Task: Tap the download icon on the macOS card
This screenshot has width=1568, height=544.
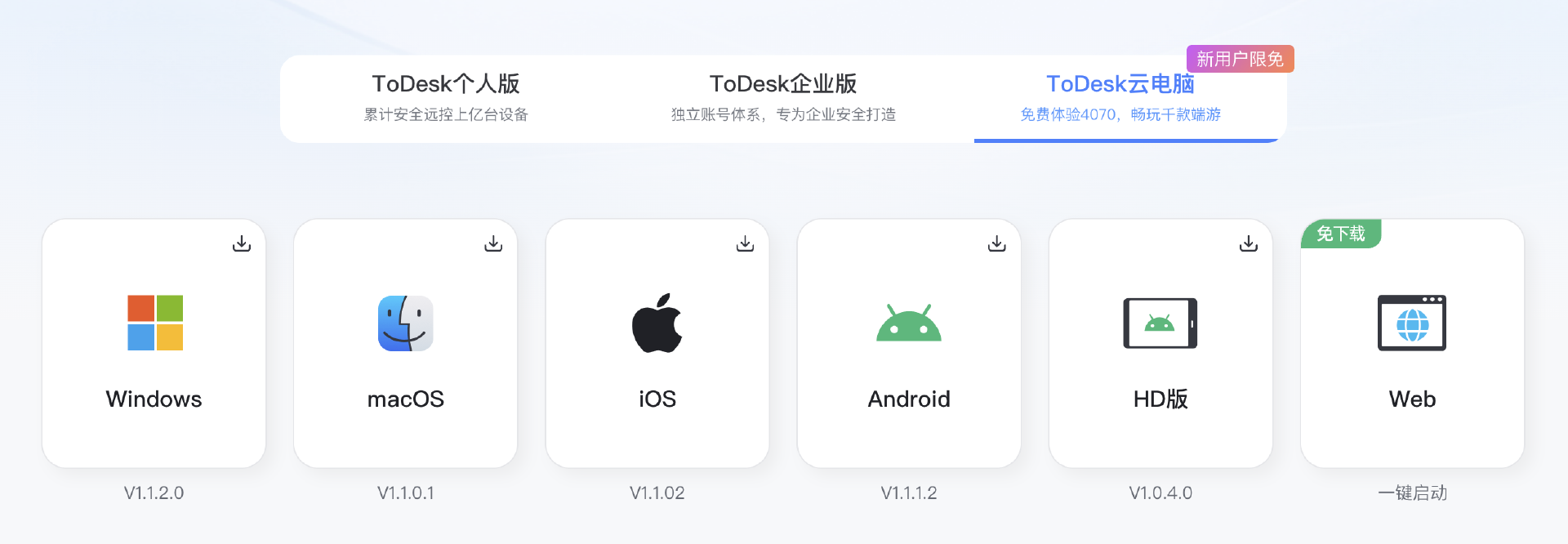Action: [493, 243]
